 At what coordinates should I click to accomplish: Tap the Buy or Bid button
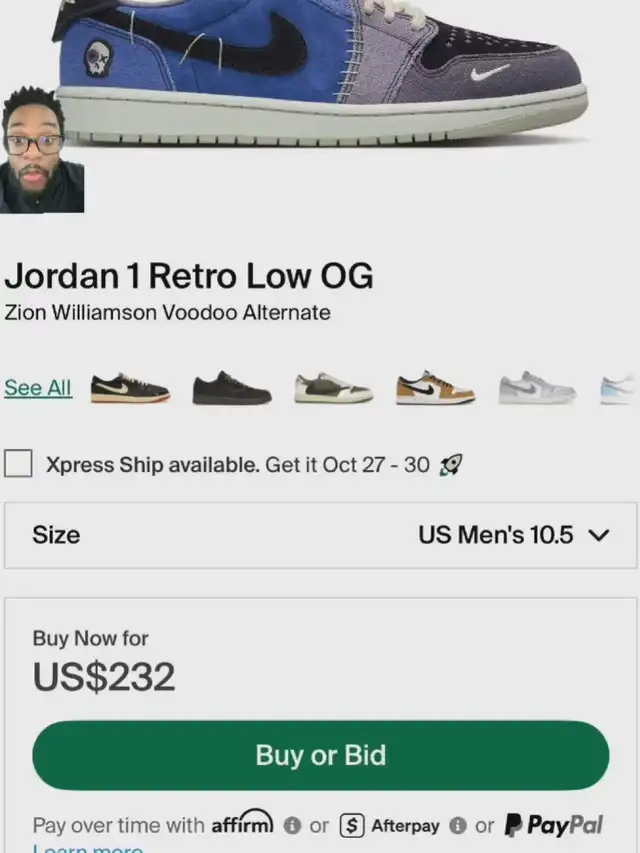320,755
